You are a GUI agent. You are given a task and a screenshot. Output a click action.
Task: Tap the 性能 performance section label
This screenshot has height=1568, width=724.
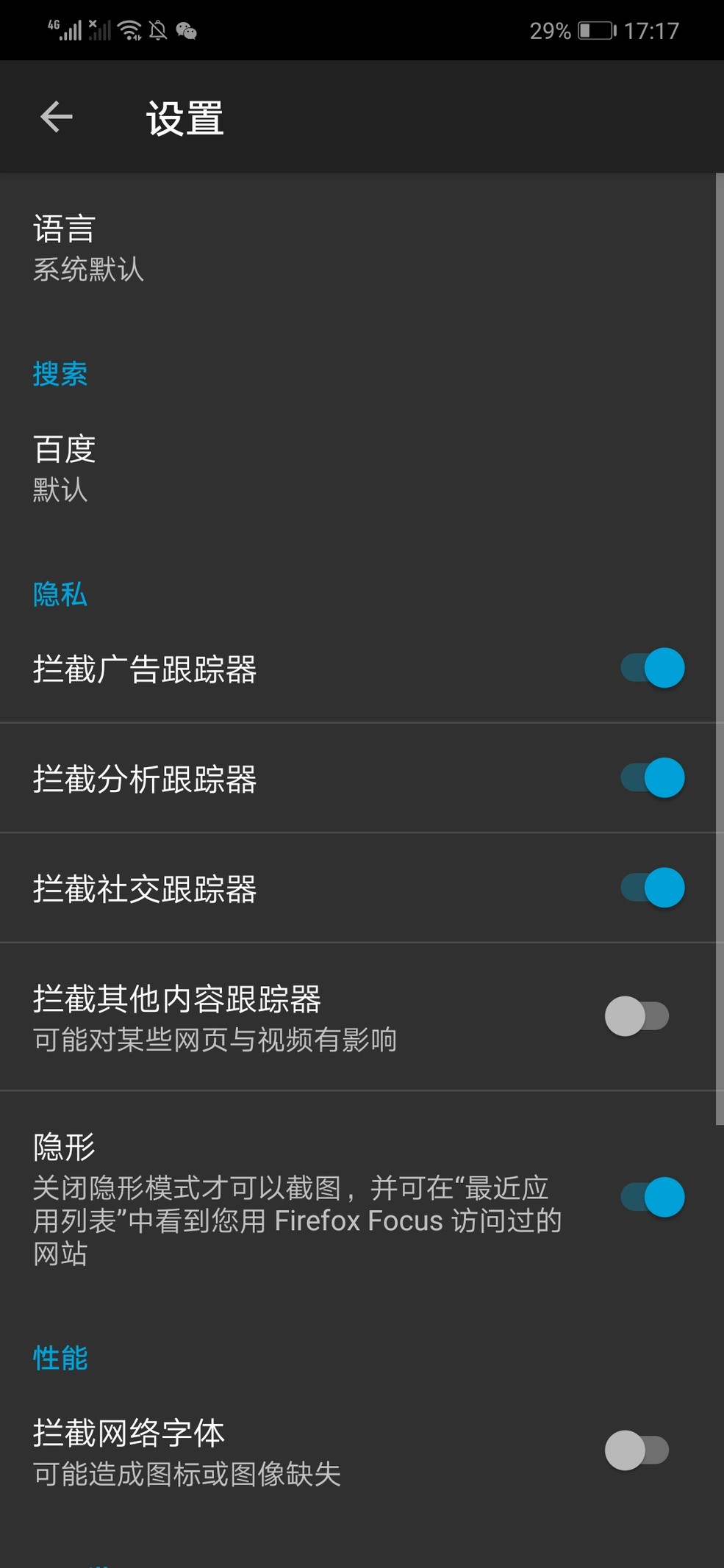point(60,1359)
